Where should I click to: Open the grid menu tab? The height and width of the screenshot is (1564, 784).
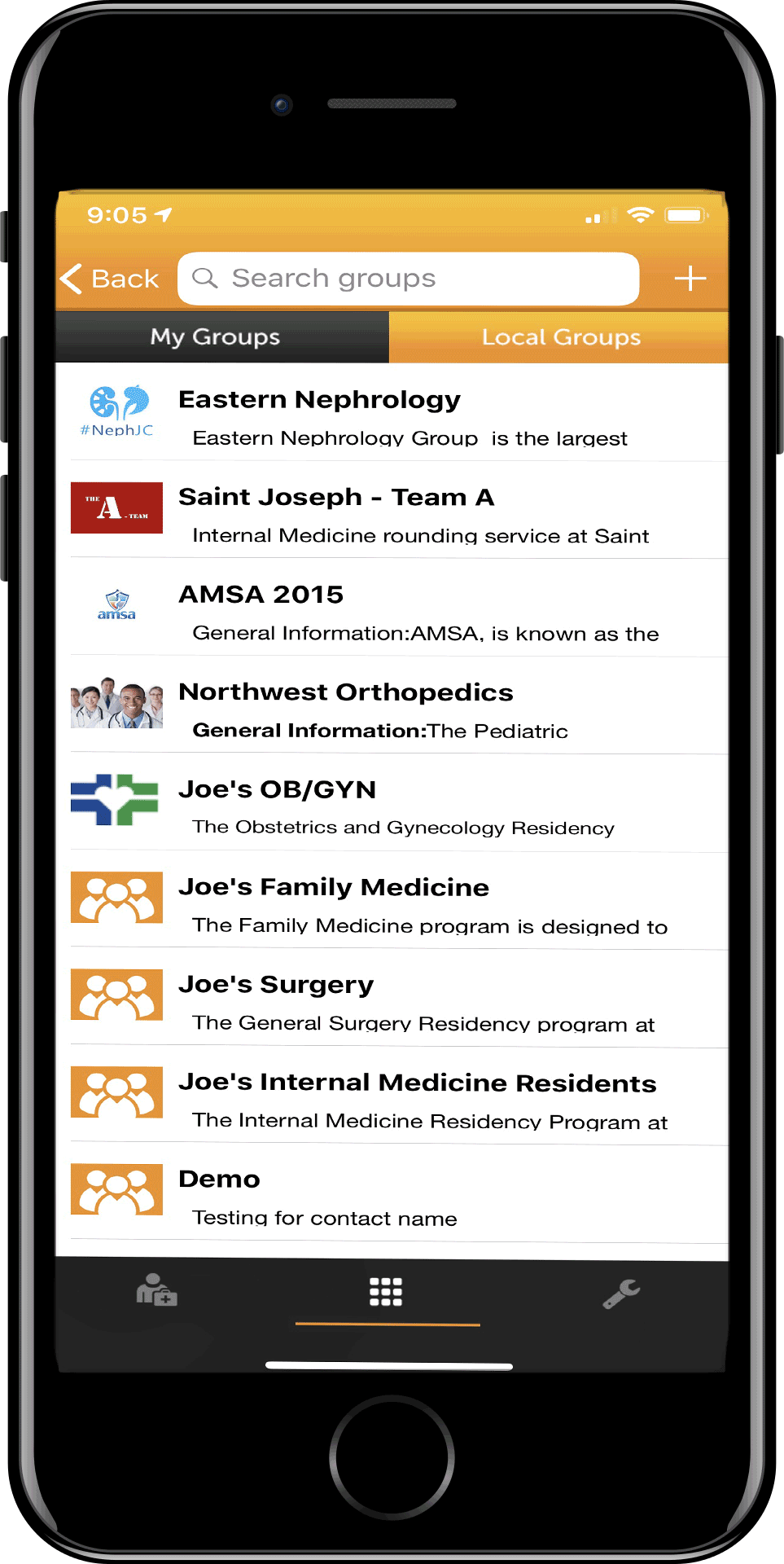(386, 1292)
